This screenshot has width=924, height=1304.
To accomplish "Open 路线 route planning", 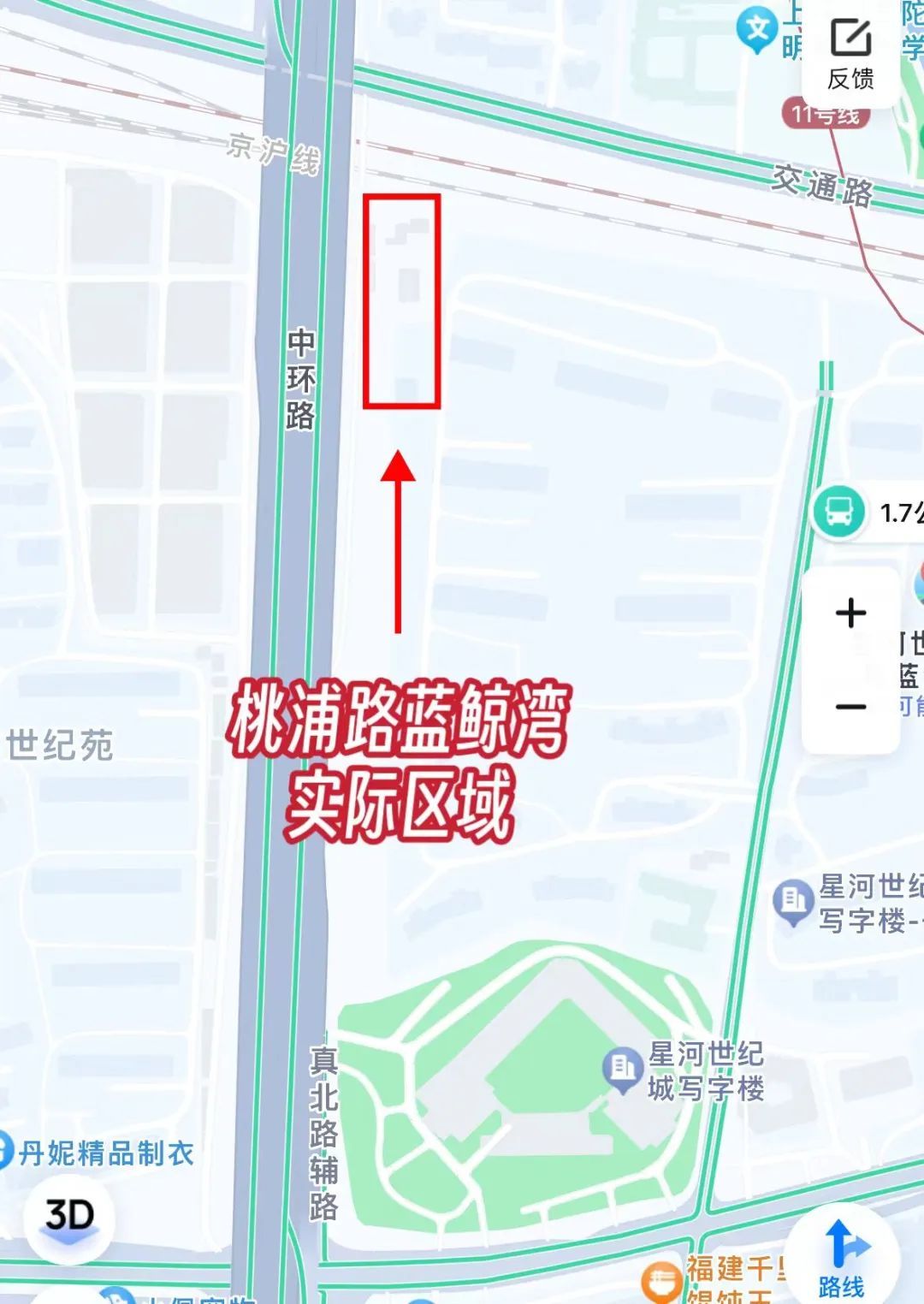I will pyautogui.click(x=842, y=1256).
